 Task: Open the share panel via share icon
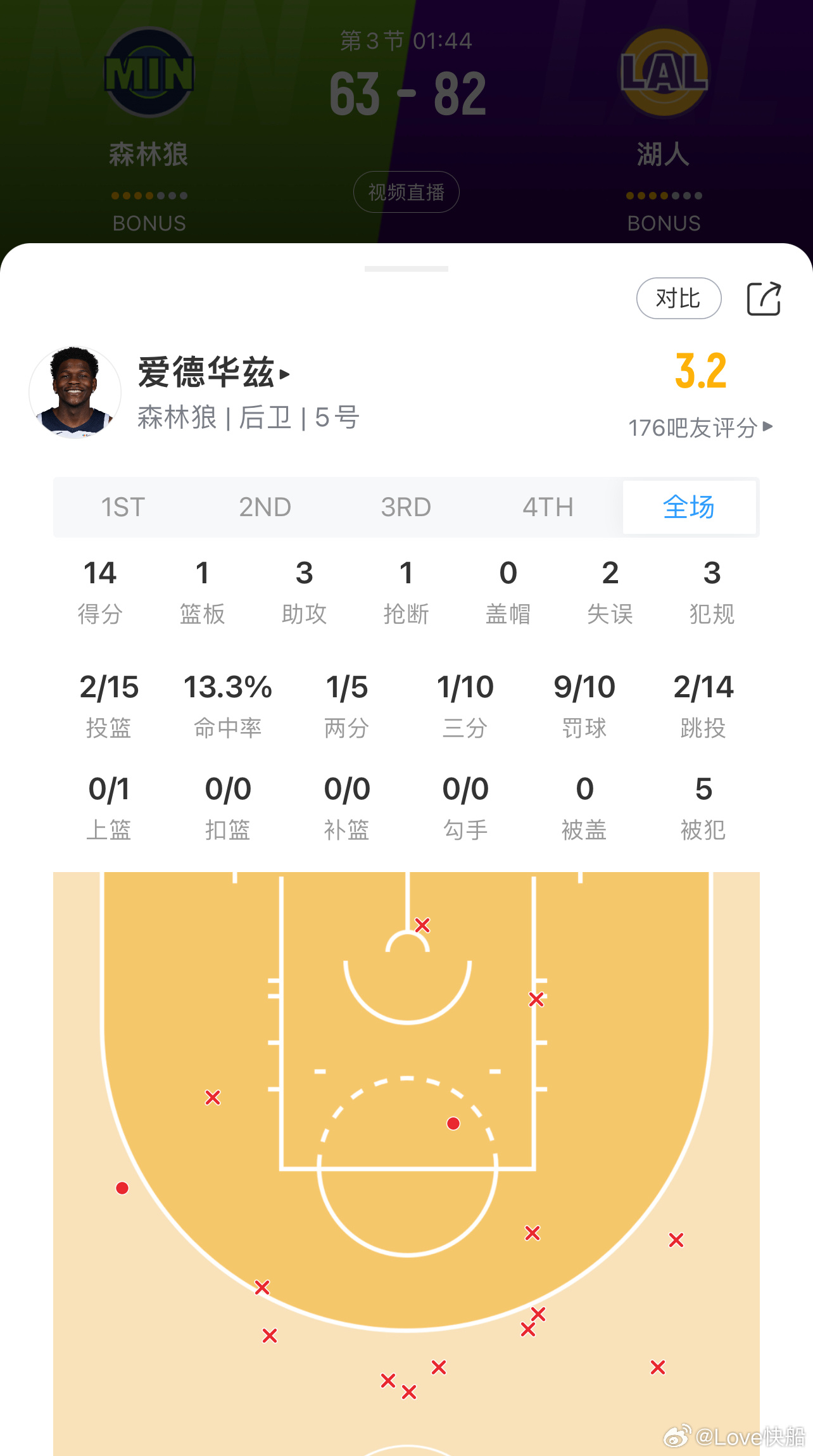764,298
